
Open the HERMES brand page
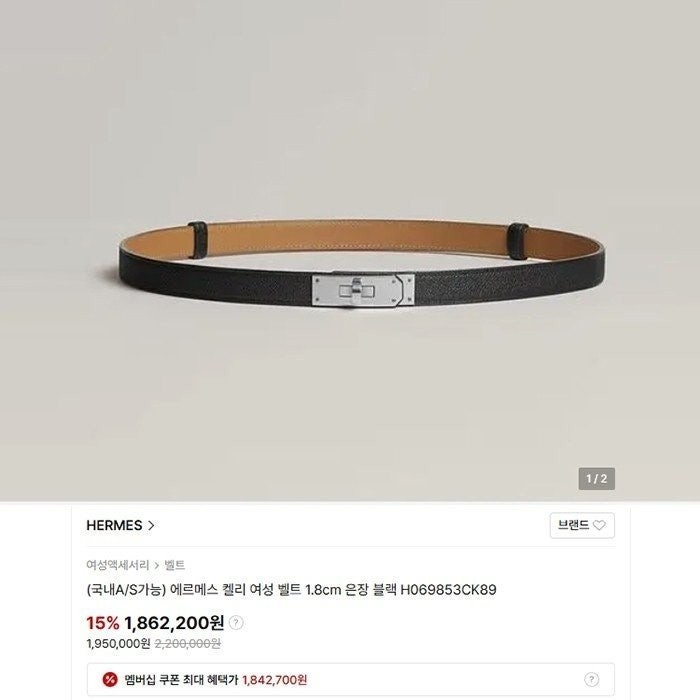(x=120, y=524)
